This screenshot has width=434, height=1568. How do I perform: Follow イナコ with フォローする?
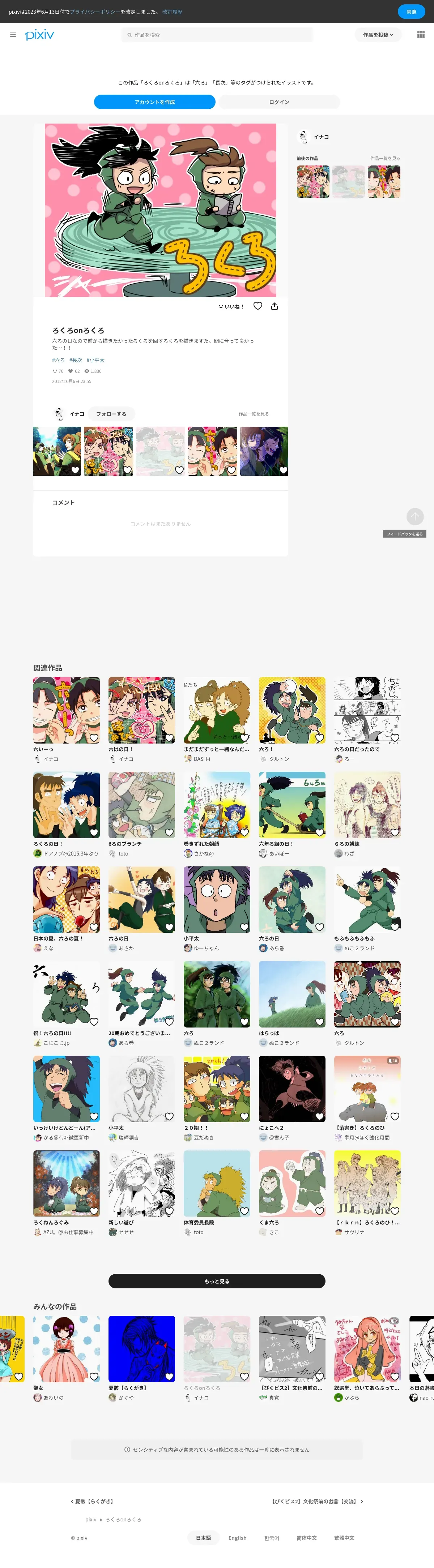111,414
